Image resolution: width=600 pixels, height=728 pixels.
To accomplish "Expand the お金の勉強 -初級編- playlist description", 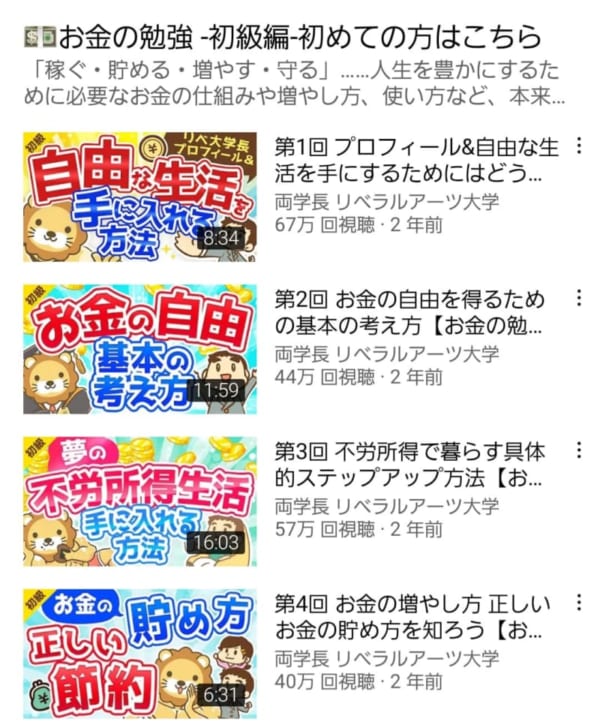I will click(300, 85).
